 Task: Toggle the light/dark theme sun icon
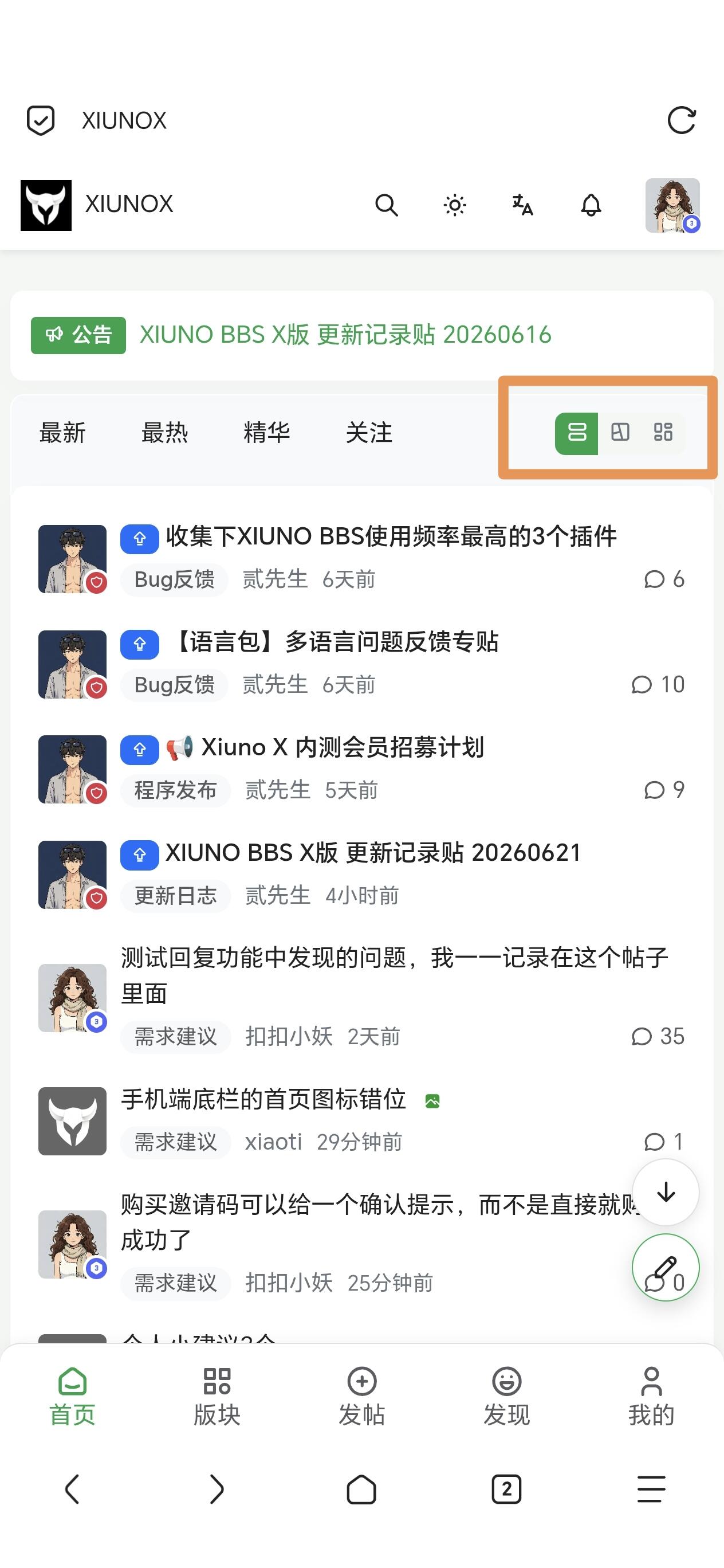click(x=454, y=205)
